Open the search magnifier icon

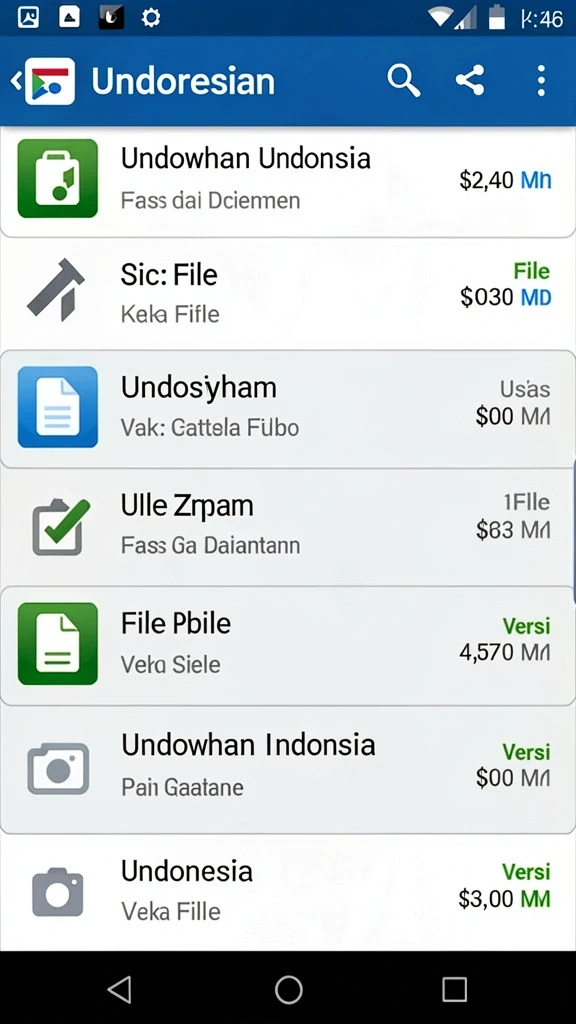(404, 81)
